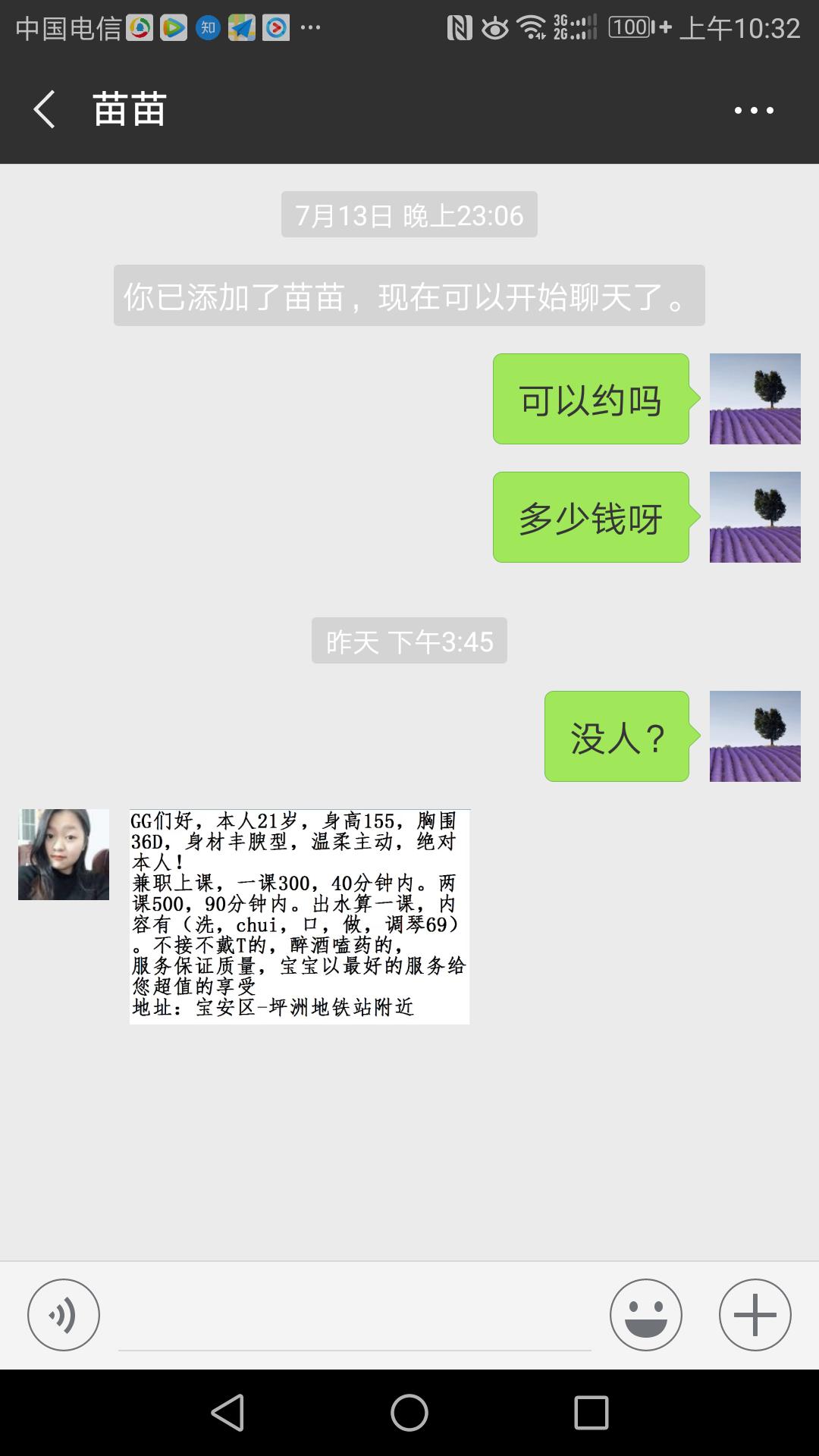819x1456 pixels.
Task: View 苗苗's profile from her avatar
Action: point(64,855)
